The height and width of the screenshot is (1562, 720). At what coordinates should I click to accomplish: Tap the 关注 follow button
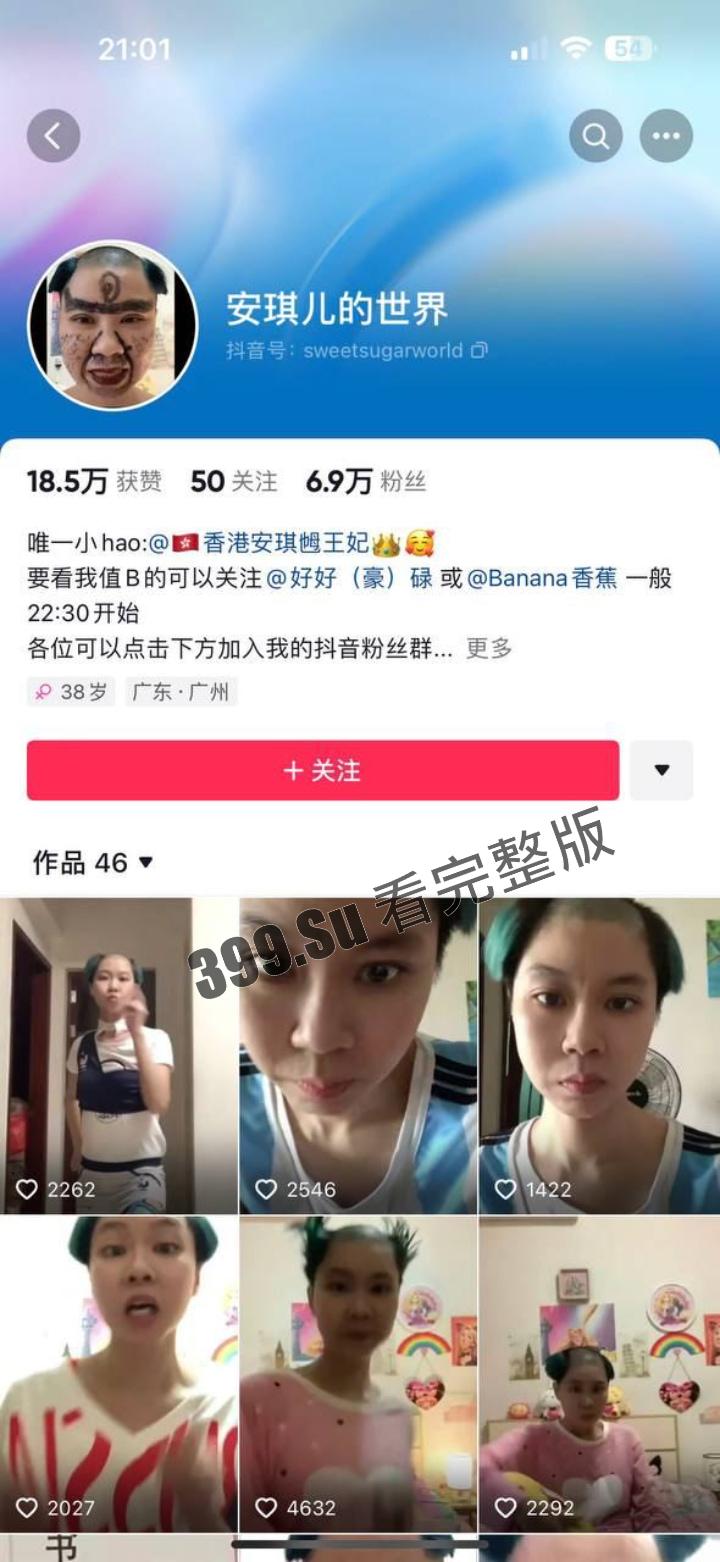pos(322,770)
